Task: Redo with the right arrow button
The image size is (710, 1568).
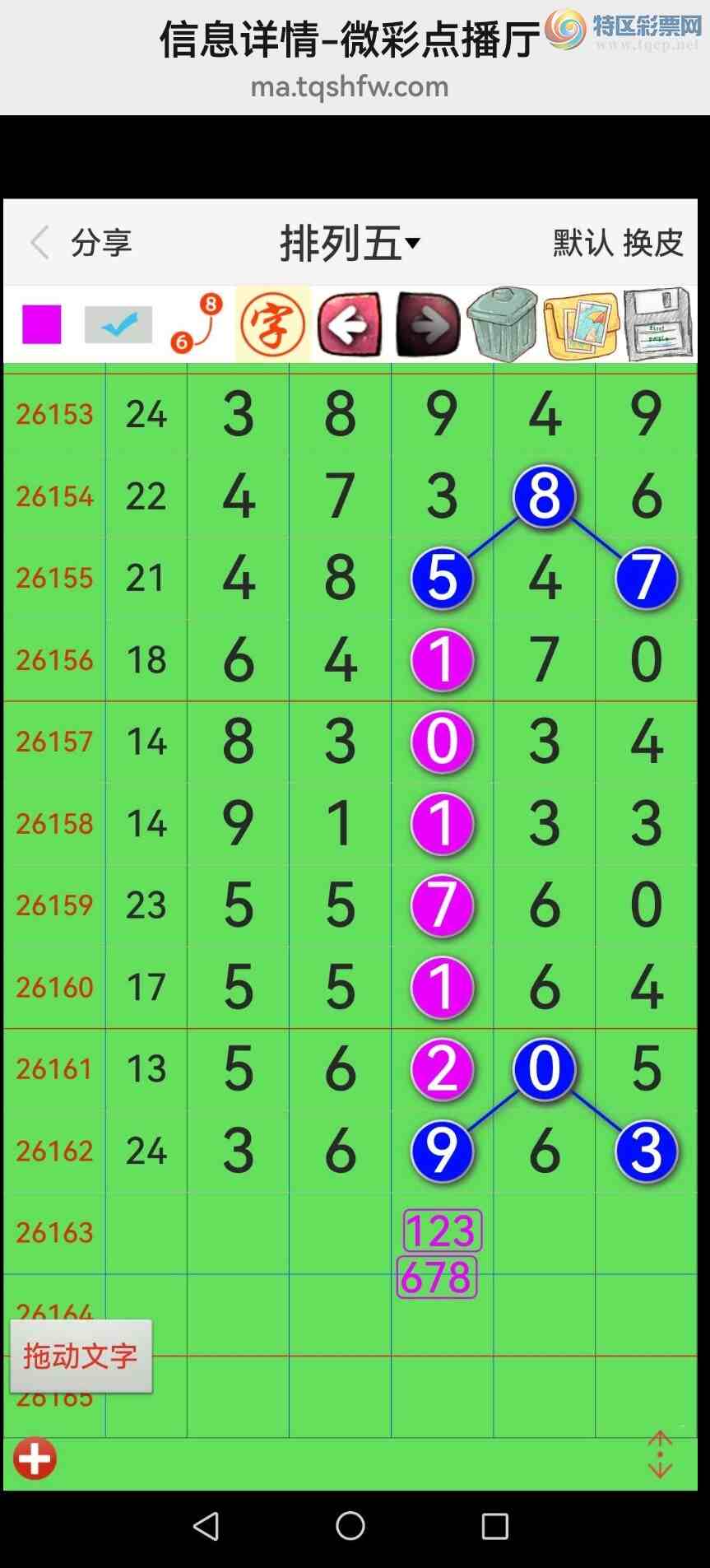Action: click(427, 324)
